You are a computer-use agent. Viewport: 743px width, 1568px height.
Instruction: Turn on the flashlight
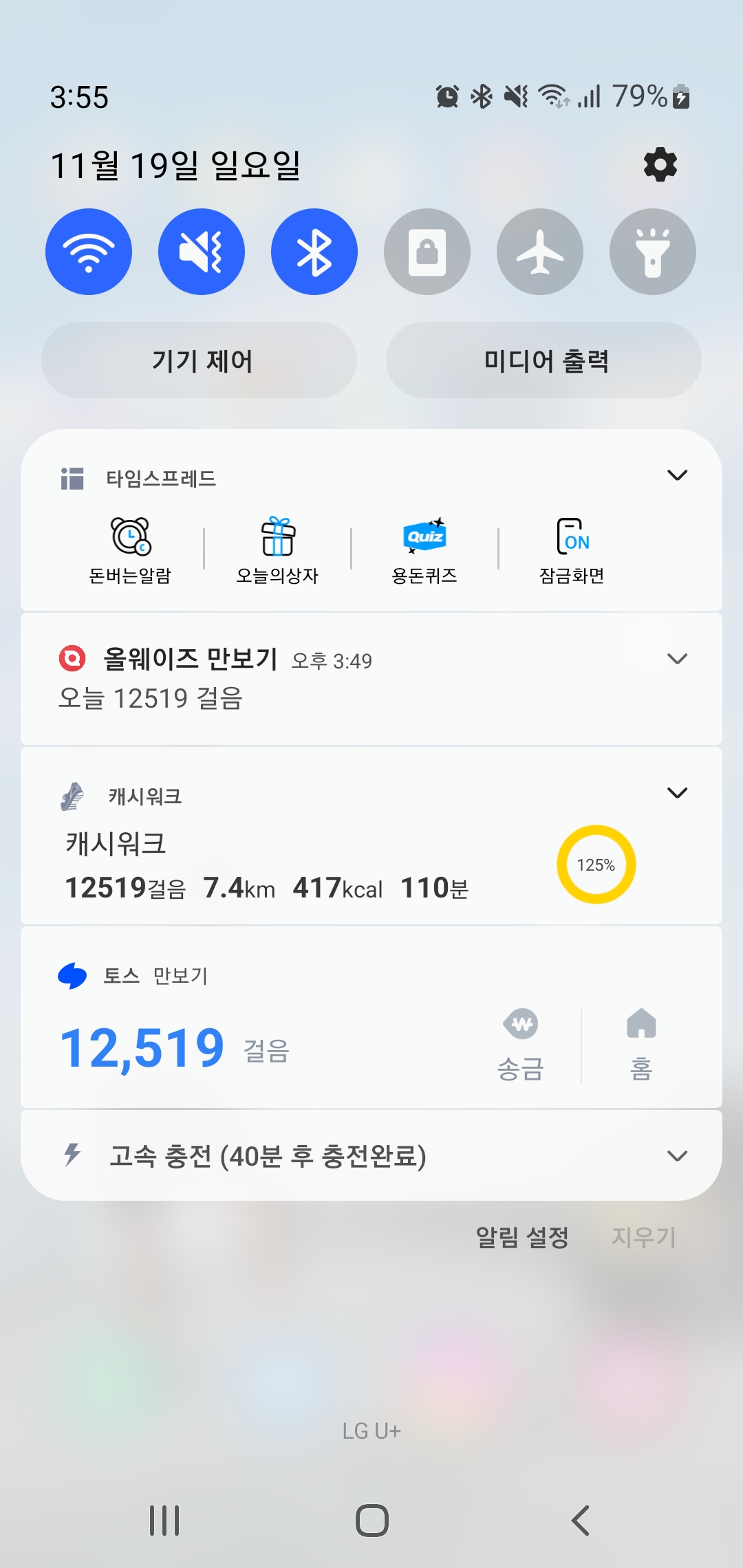(653, 252)
